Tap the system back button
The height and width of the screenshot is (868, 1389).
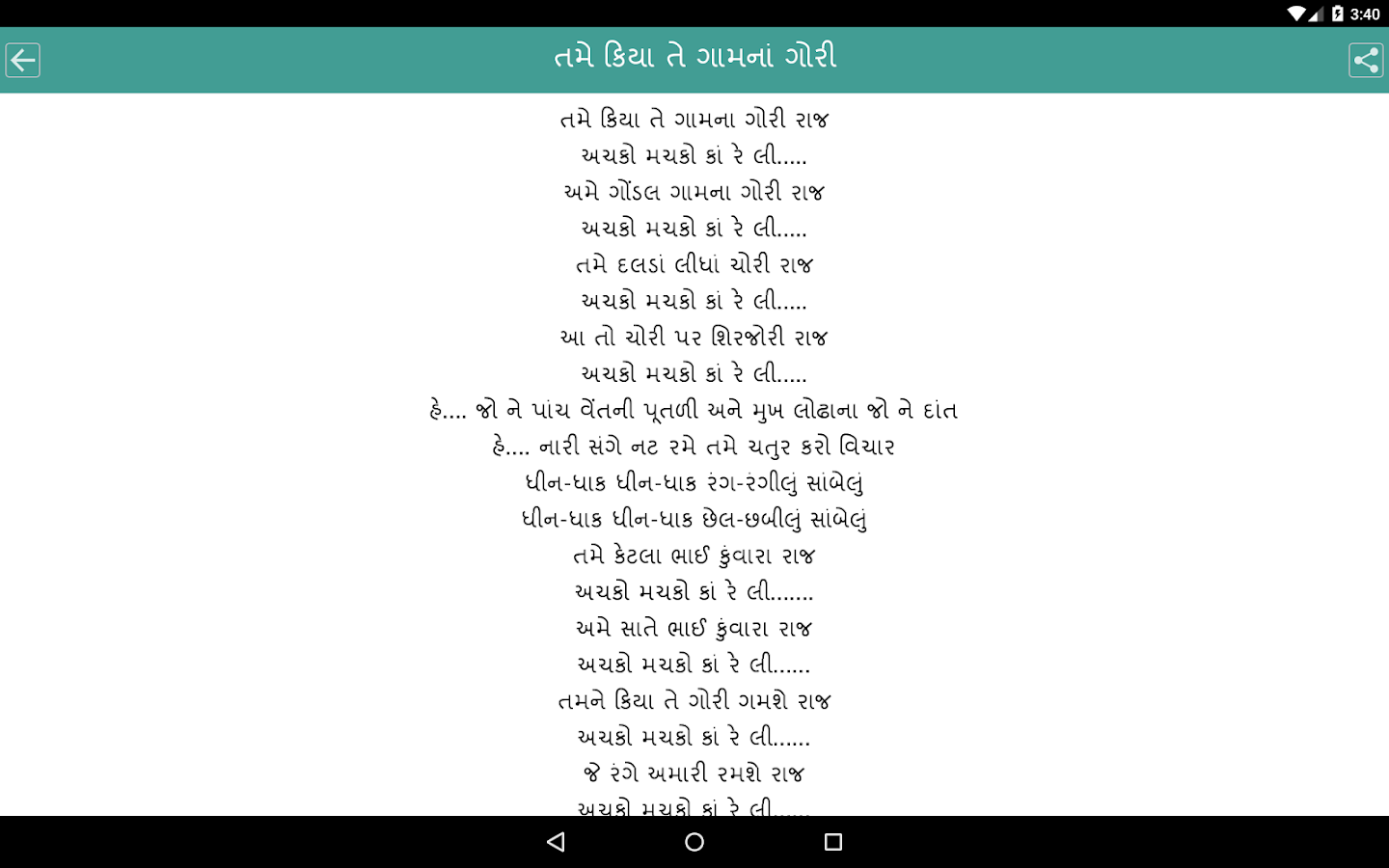[556, 842]
